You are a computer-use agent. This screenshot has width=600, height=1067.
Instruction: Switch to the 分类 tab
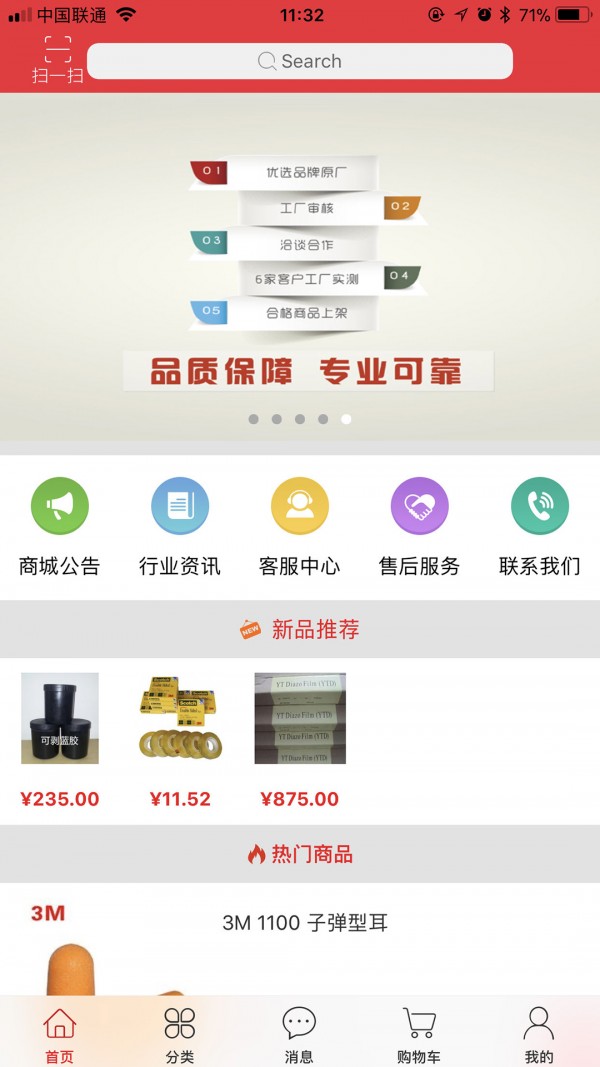(x=180, y=1034)
